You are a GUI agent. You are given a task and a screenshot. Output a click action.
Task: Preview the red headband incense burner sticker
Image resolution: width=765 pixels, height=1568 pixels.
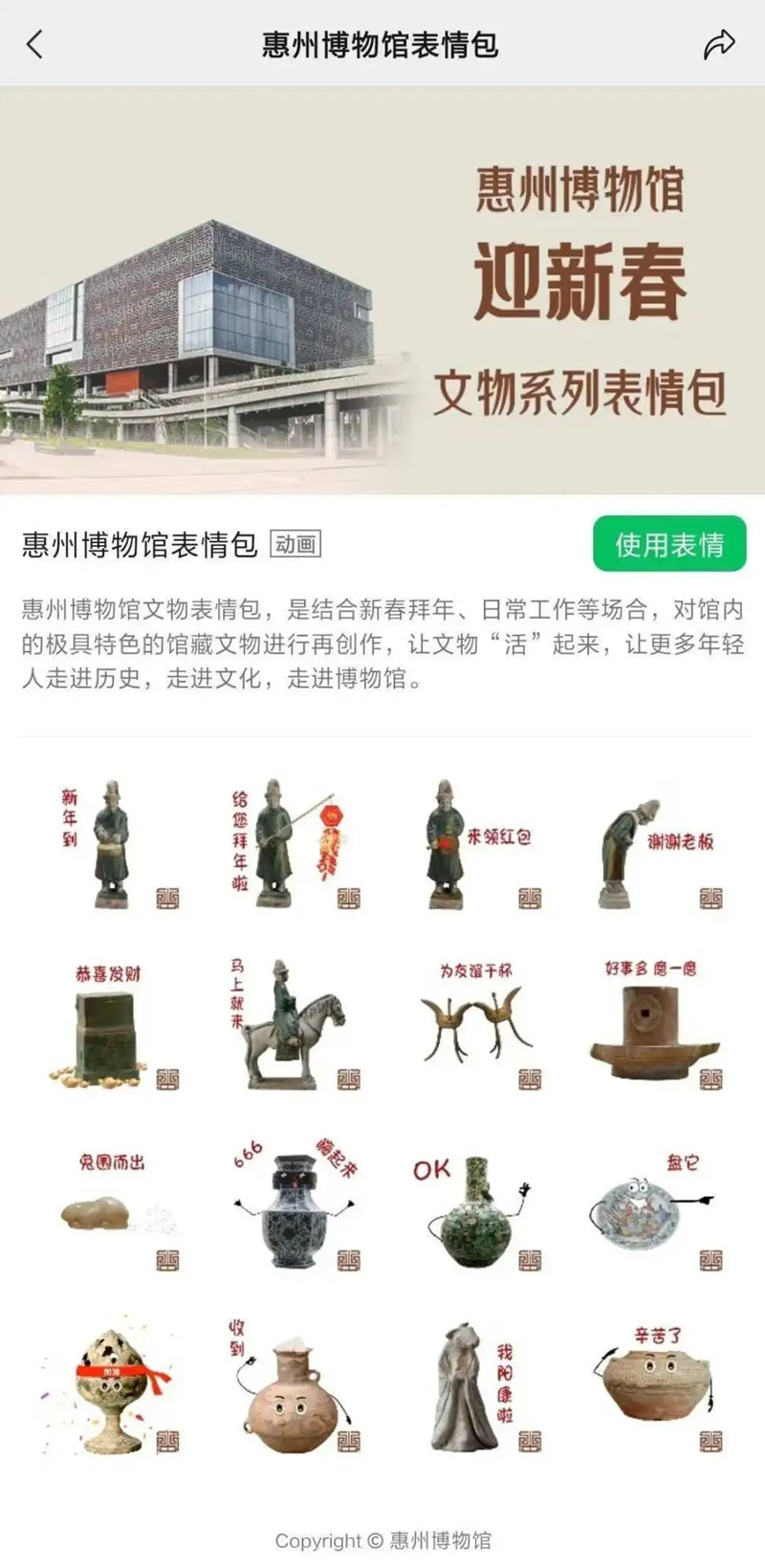click(111, 1388)
